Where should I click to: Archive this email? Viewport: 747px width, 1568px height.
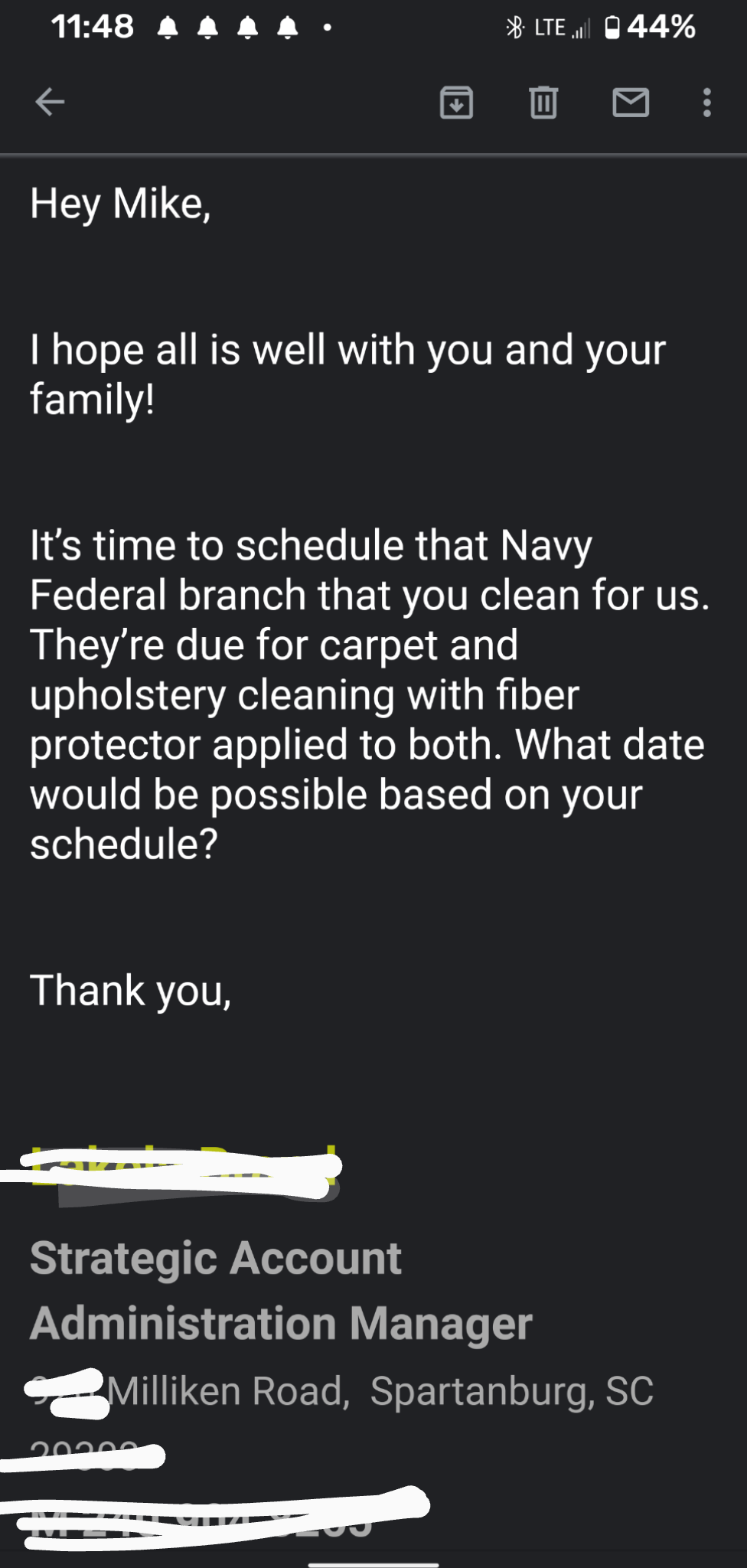(456, 102)
